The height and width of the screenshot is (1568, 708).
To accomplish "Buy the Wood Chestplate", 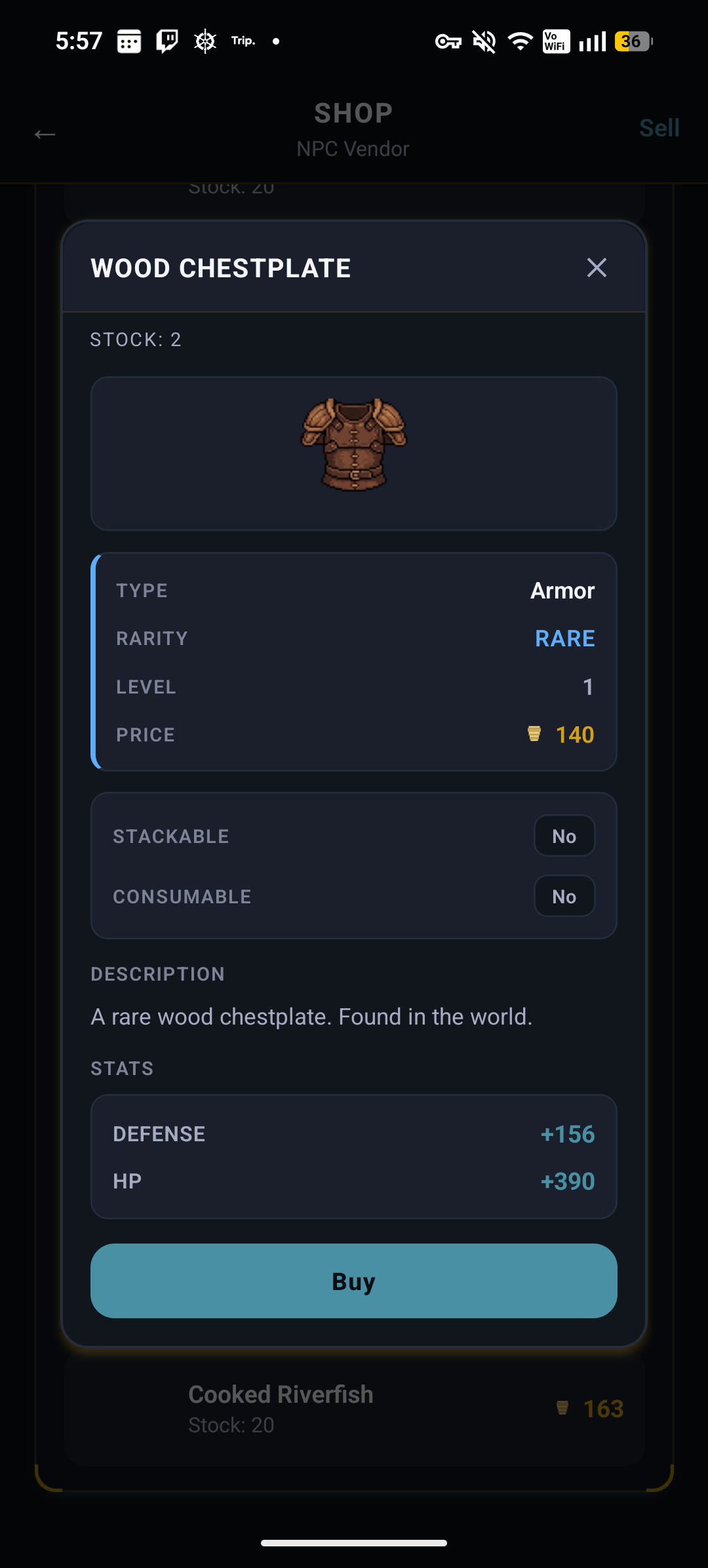I will (x=353, y=1281).
